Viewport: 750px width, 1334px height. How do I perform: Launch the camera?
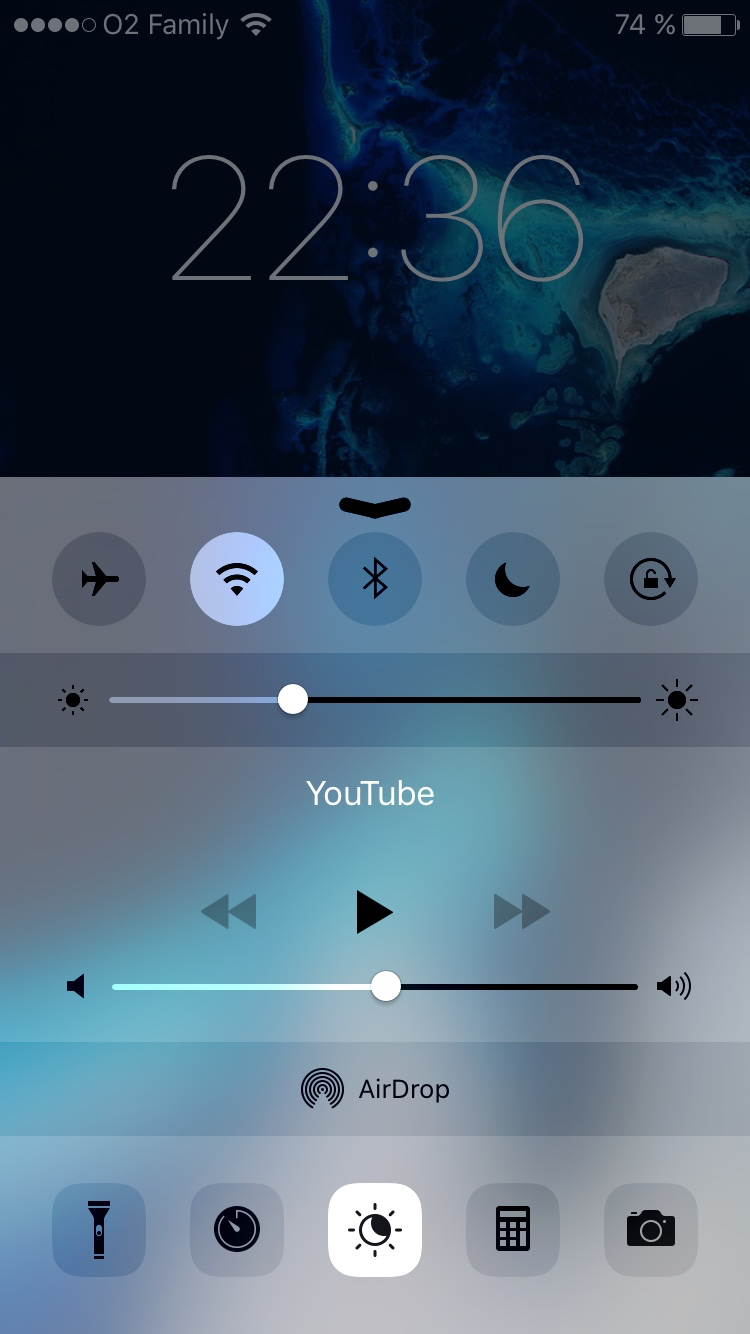(651, 1230)
